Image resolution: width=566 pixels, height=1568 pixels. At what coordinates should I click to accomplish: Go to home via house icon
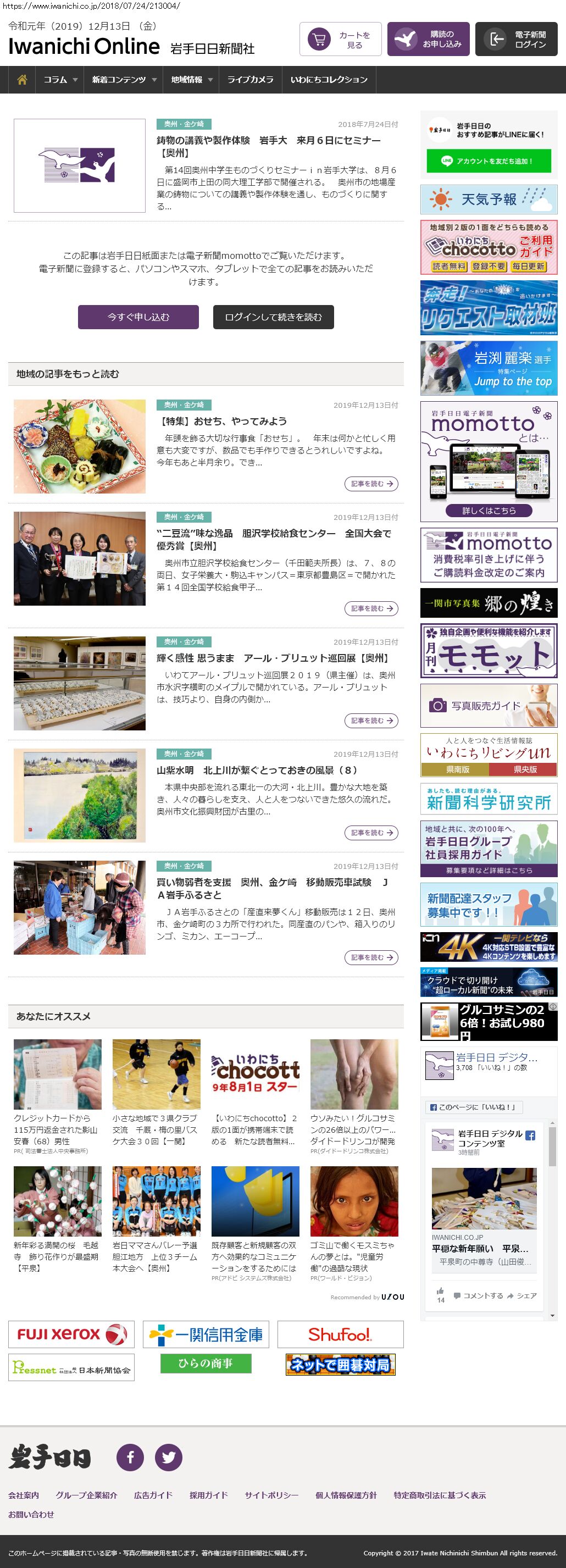point(22,80)
